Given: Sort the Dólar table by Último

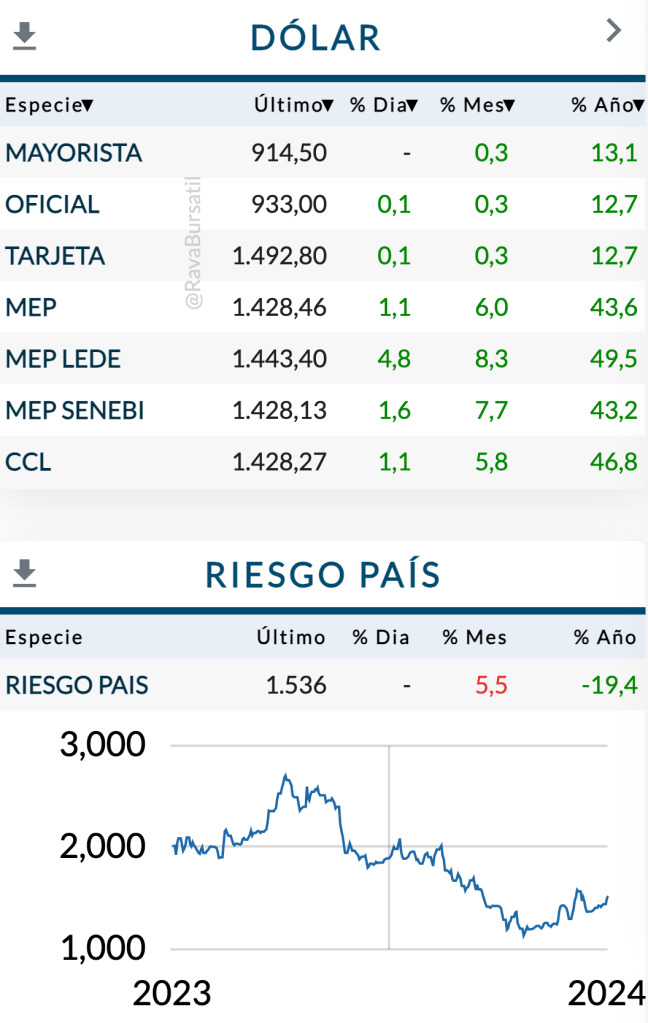Looking at the screenshot, I should [x=293, y=105].
